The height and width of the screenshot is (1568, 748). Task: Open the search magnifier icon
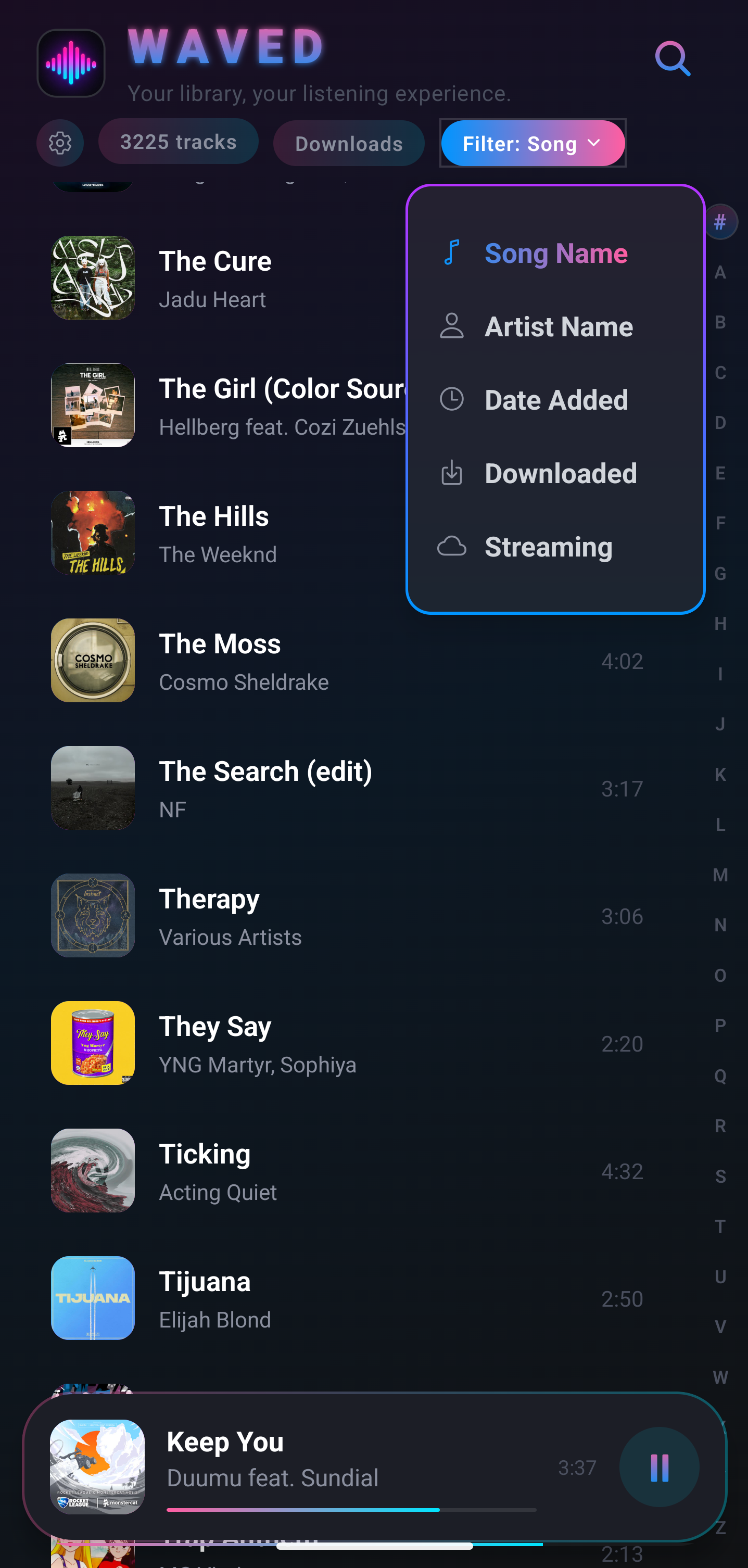coord(673,58)
